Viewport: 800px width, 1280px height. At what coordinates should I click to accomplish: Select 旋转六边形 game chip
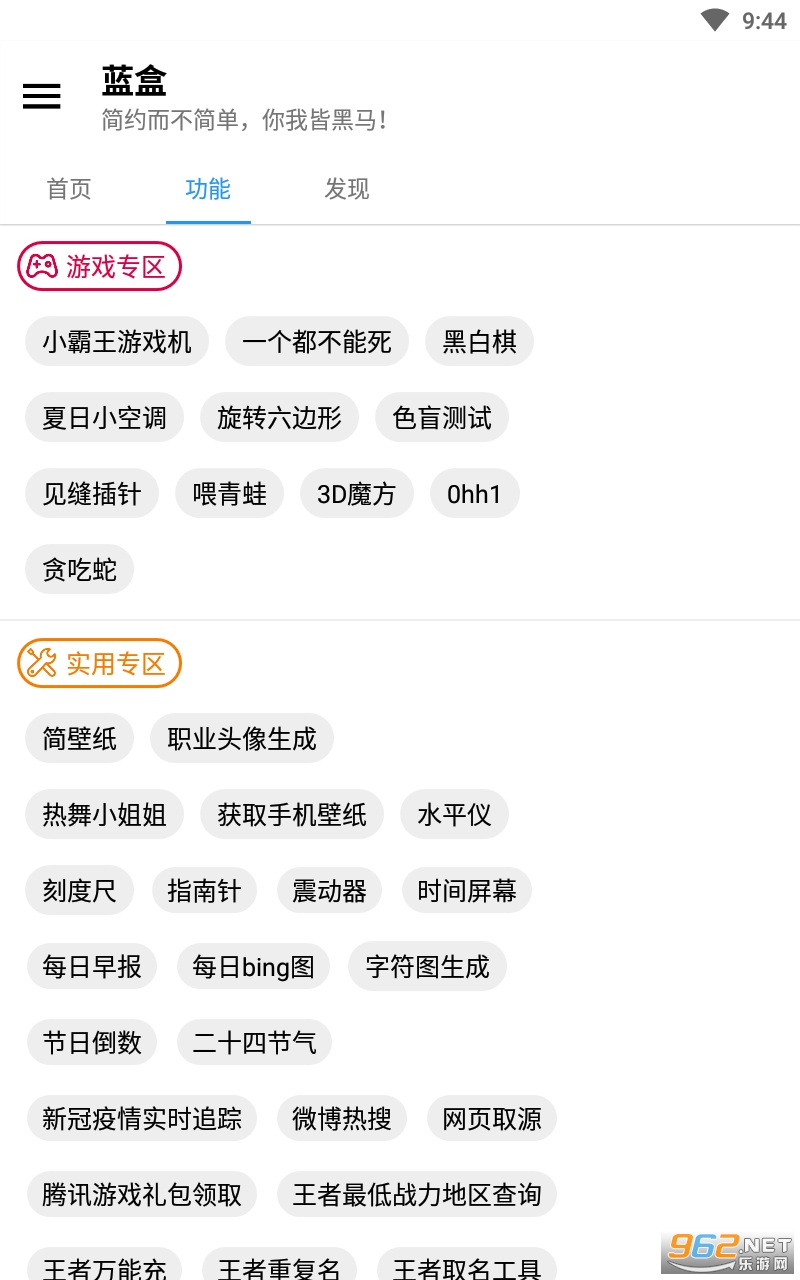pyautogui.click(x=280, y=418)
